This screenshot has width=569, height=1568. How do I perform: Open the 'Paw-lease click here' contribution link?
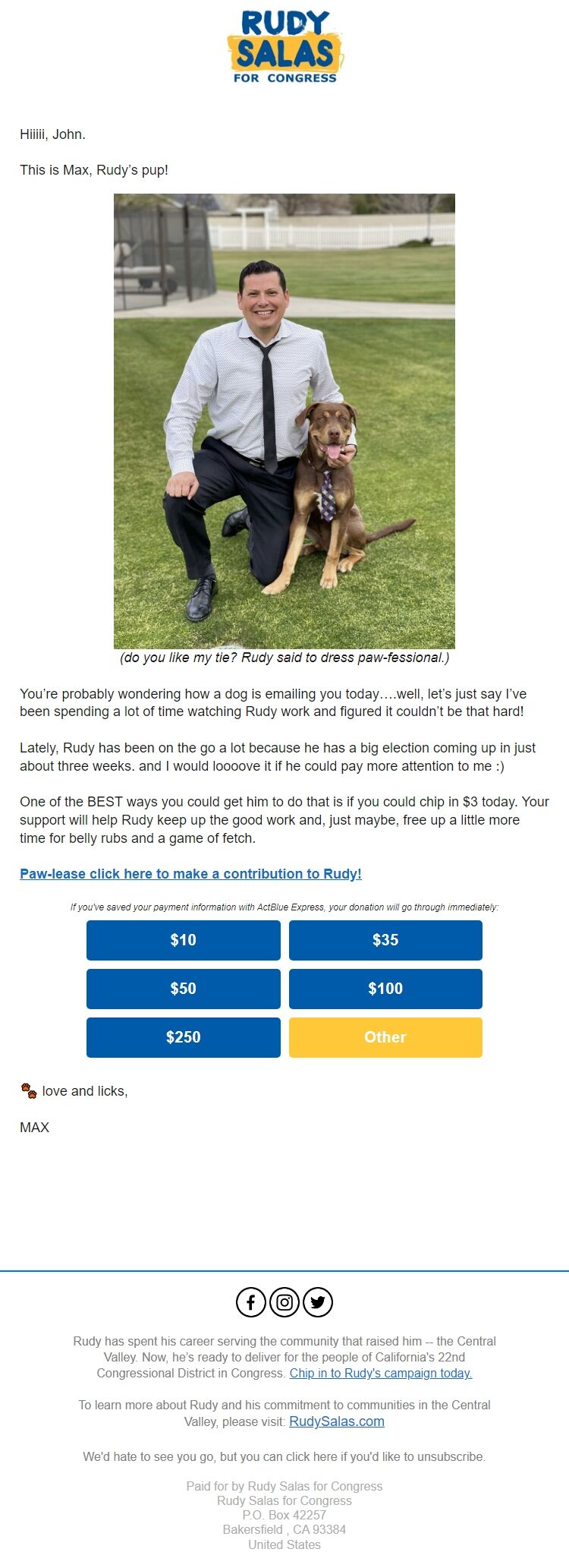pos(190,874)
